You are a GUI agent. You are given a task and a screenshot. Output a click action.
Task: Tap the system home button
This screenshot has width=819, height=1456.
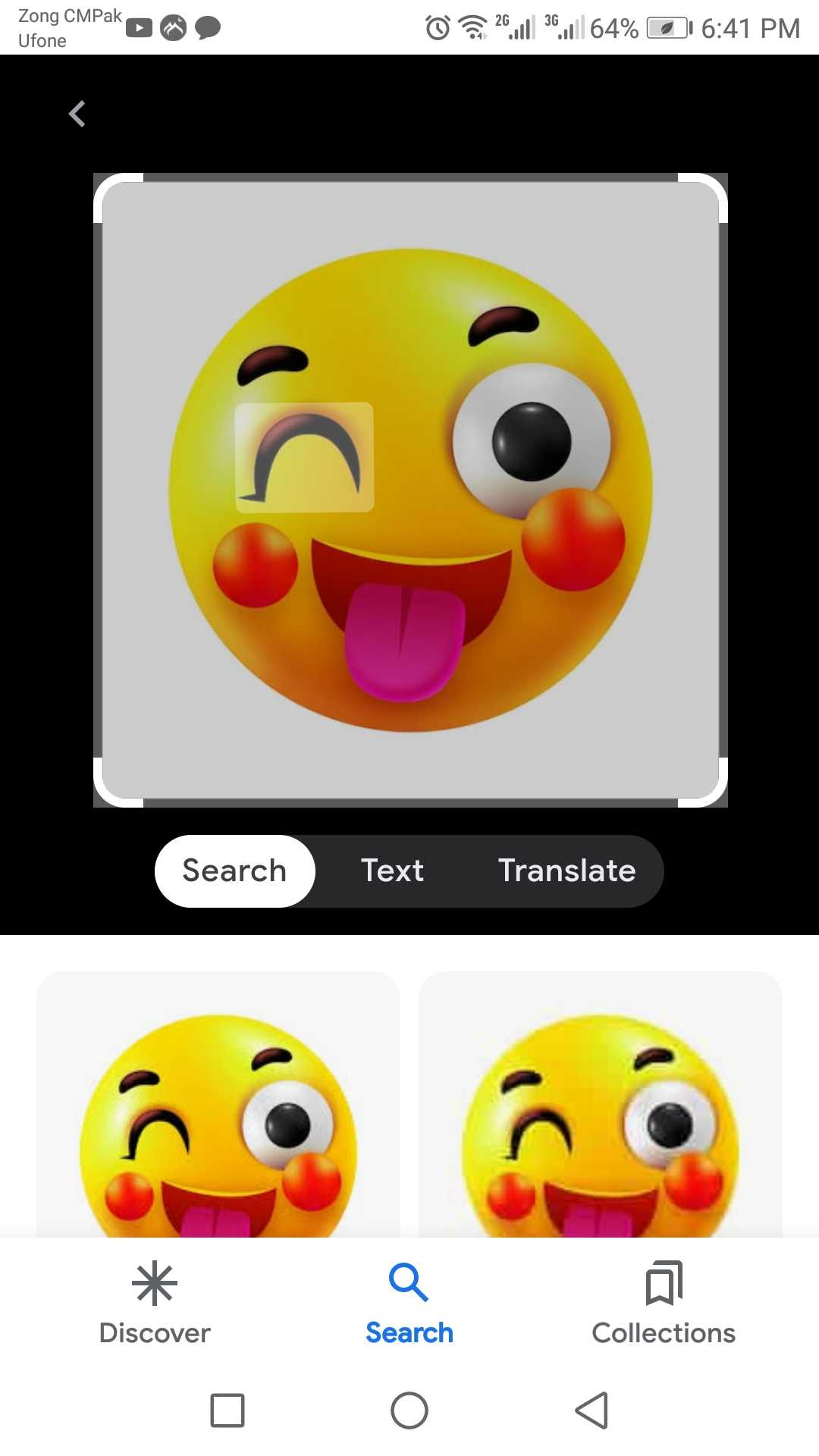(x=409, y=1410)
